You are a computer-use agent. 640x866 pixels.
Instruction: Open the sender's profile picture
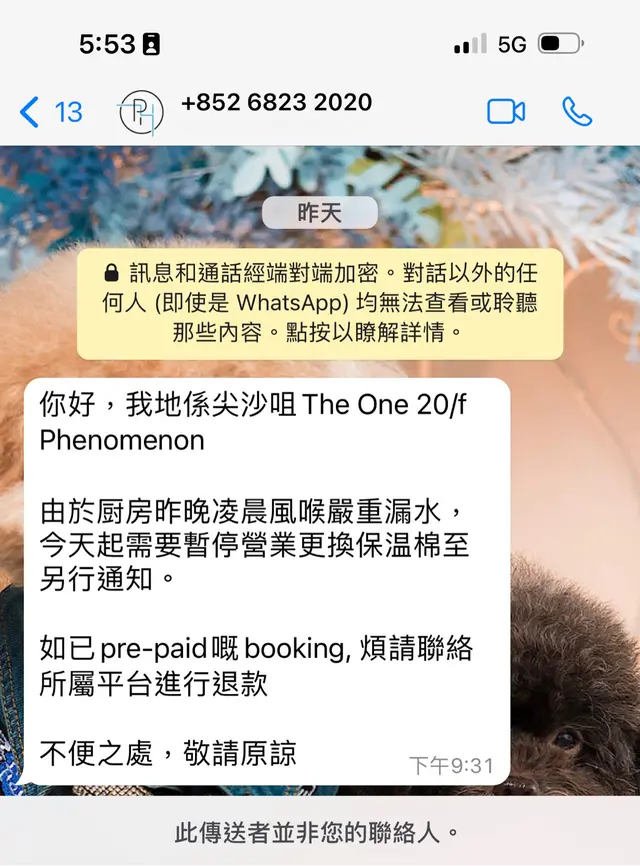[x=141, y=111]
